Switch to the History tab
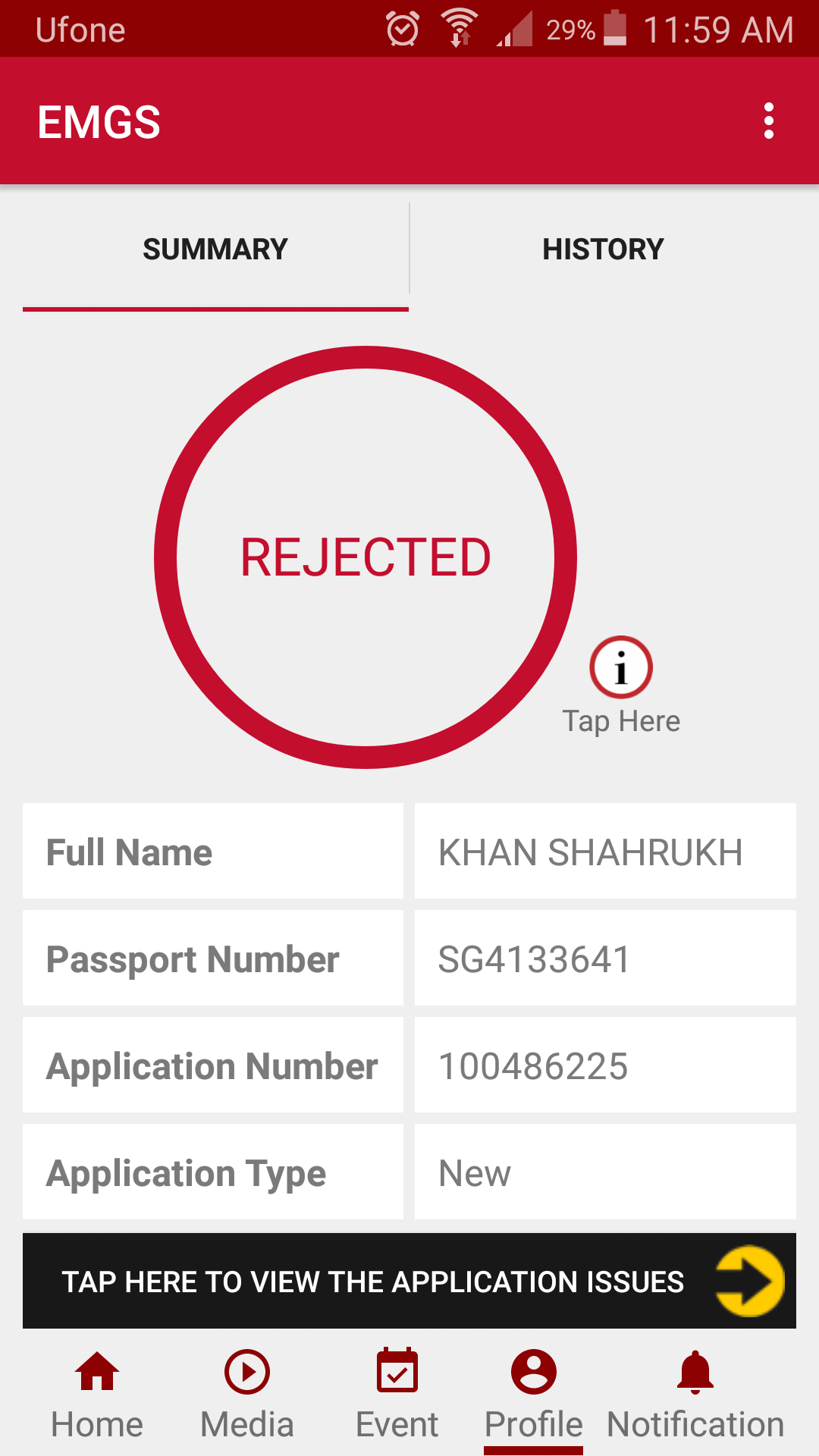The image size is (819, 1456). coord(603,249)
